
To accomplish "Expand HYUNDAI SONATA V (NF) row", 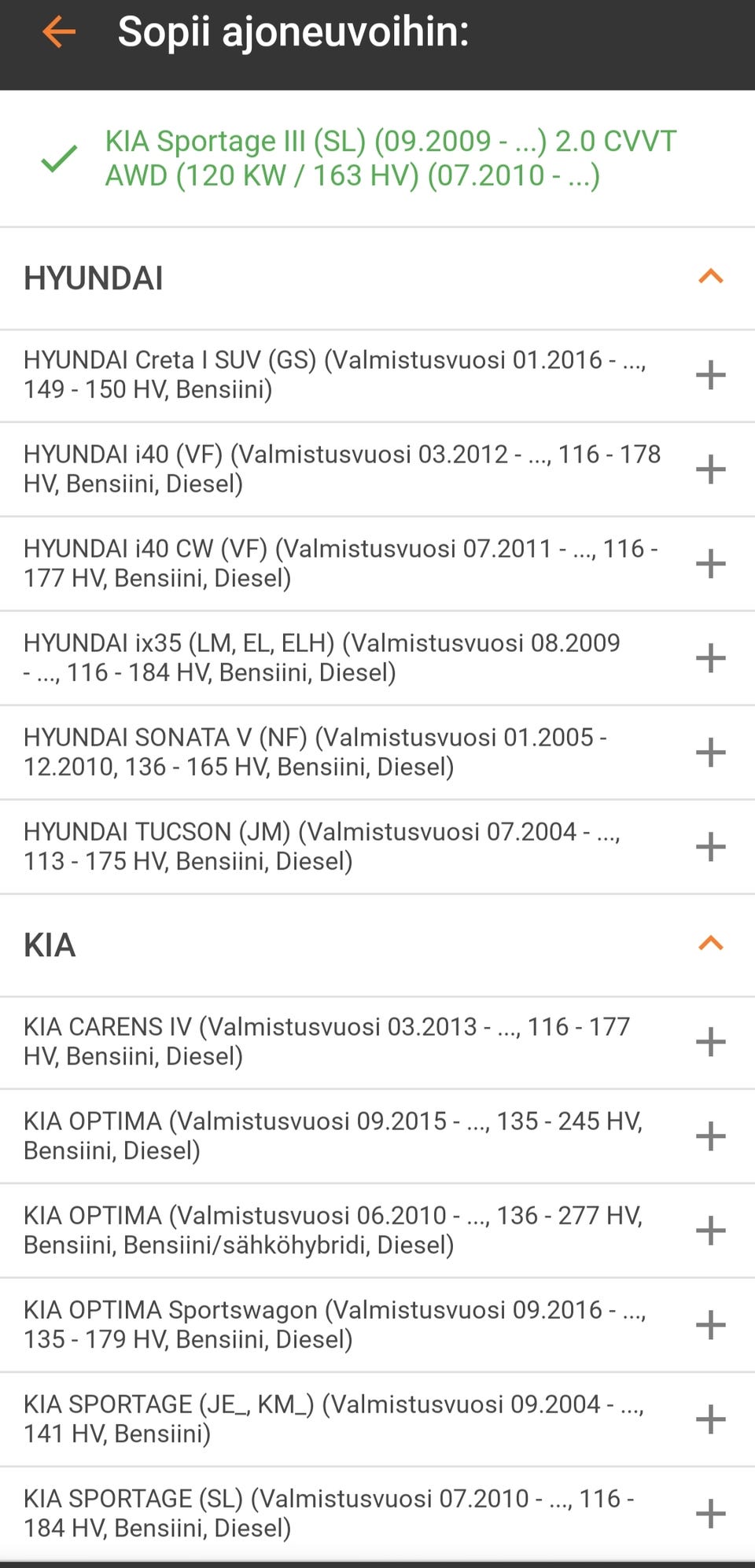I will click(x=710, y=753).
